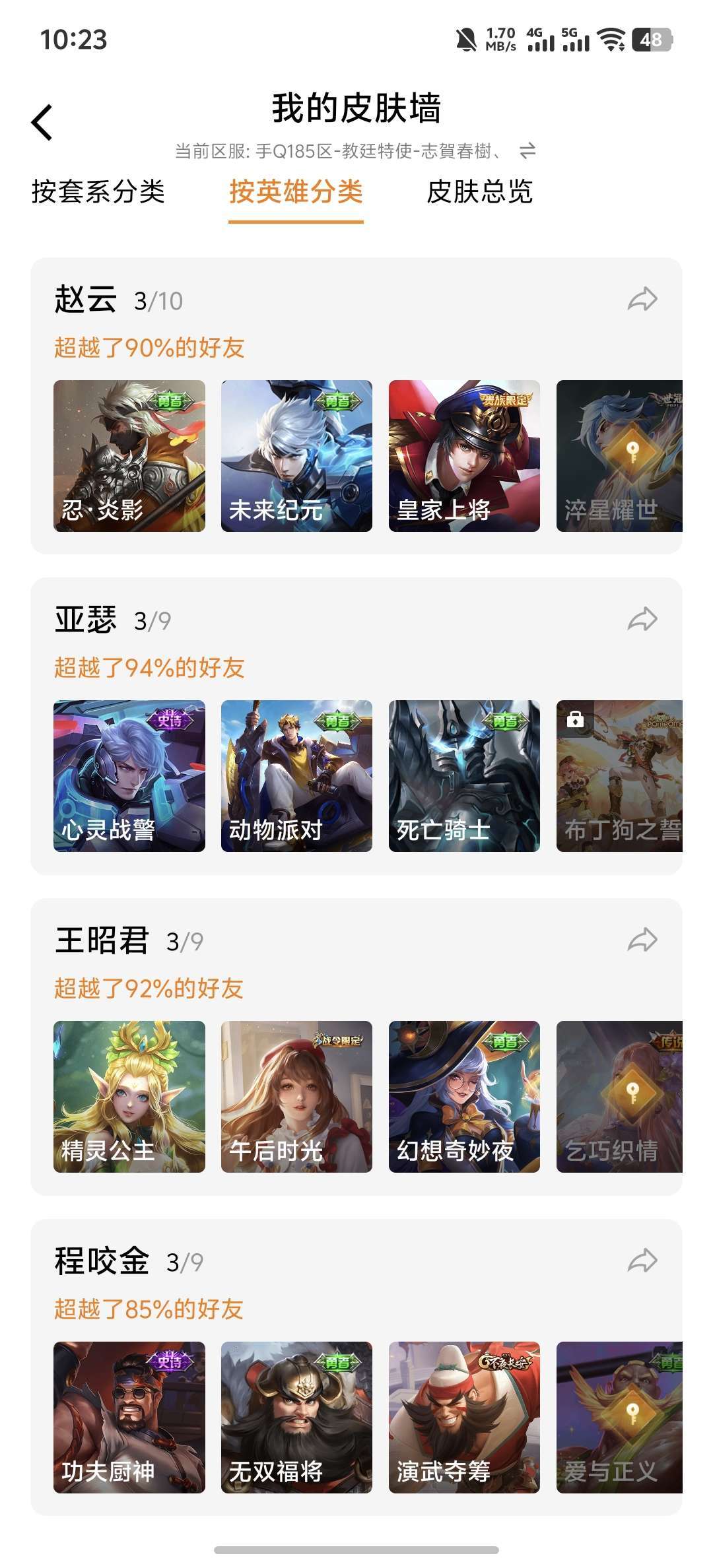
Task: Share 王昭君's skin collection
Action: click(x=642, y=940)
